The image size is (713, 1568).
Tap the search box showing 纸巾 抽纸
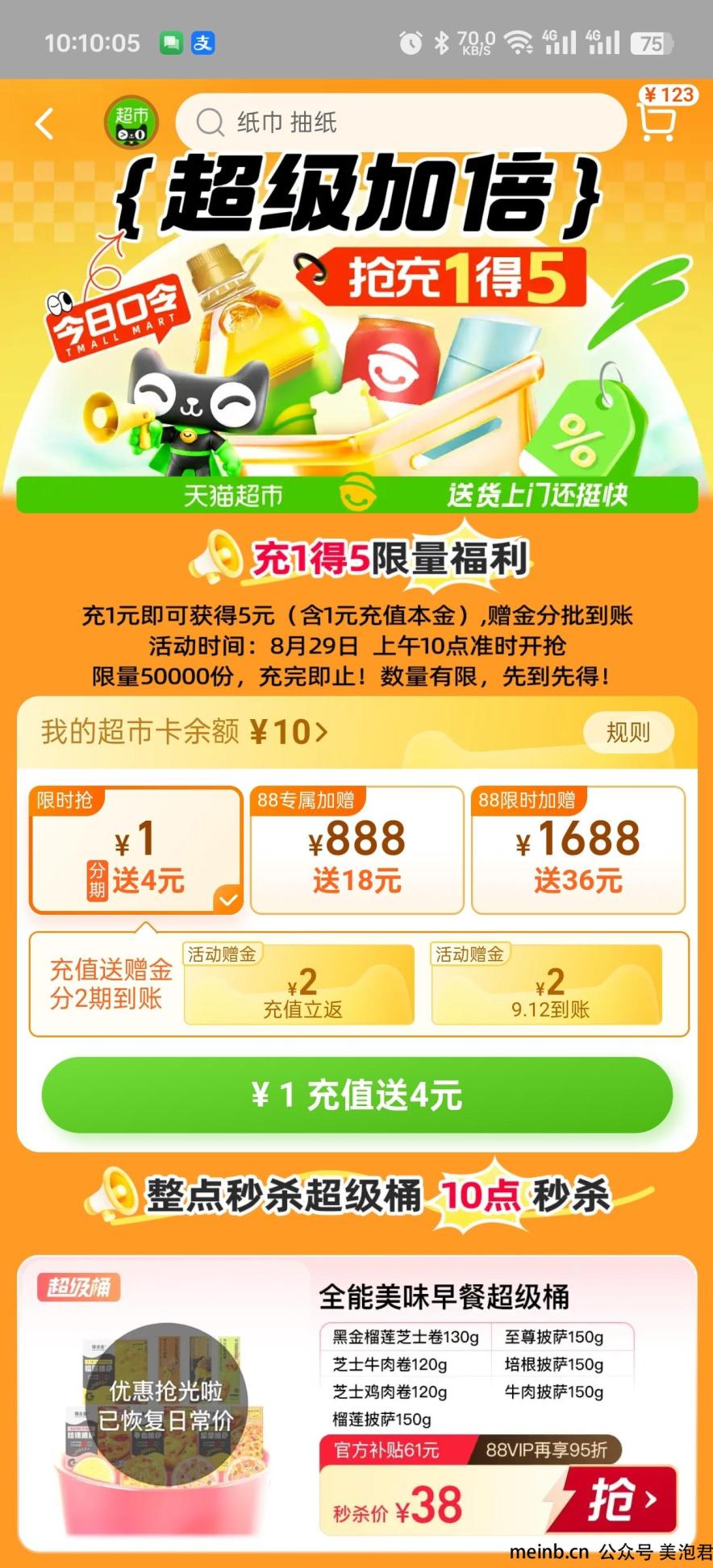(401, 123)
